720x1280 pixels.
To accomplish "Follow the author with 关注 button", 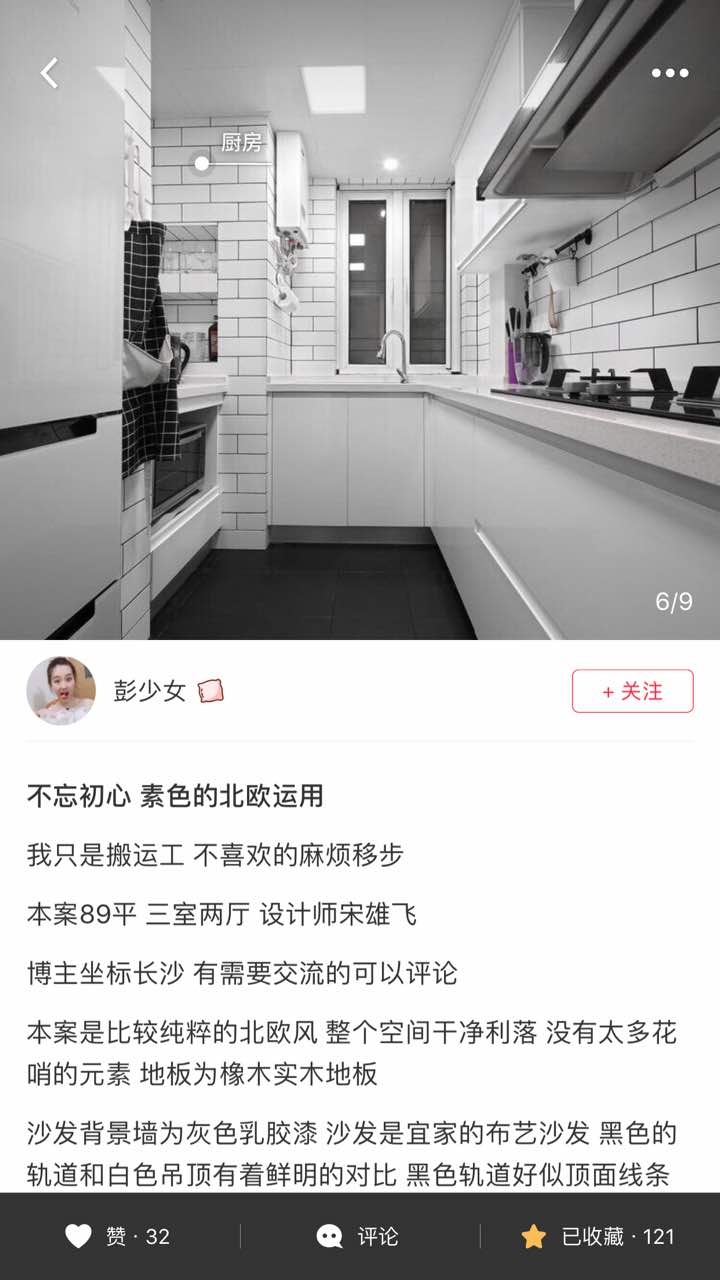I will tap(632, 691).
